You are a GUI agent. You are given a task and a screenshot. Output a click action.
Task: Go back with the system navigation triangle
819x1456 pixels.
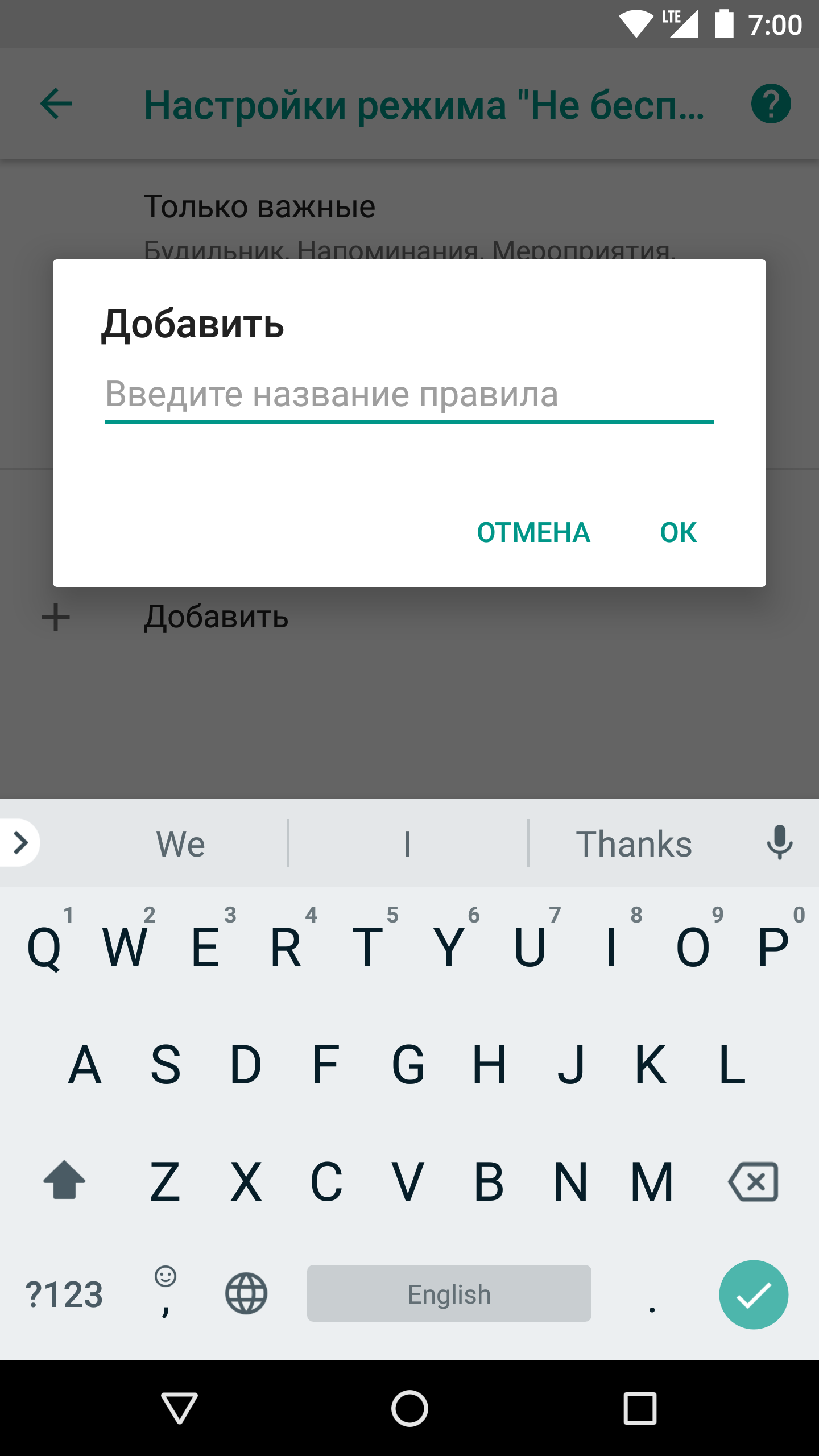coord(179,1408)
